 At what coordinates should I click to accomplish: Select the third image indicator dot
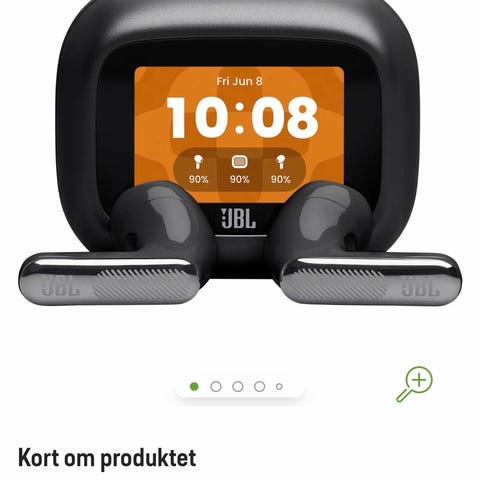tap(238, 387)
